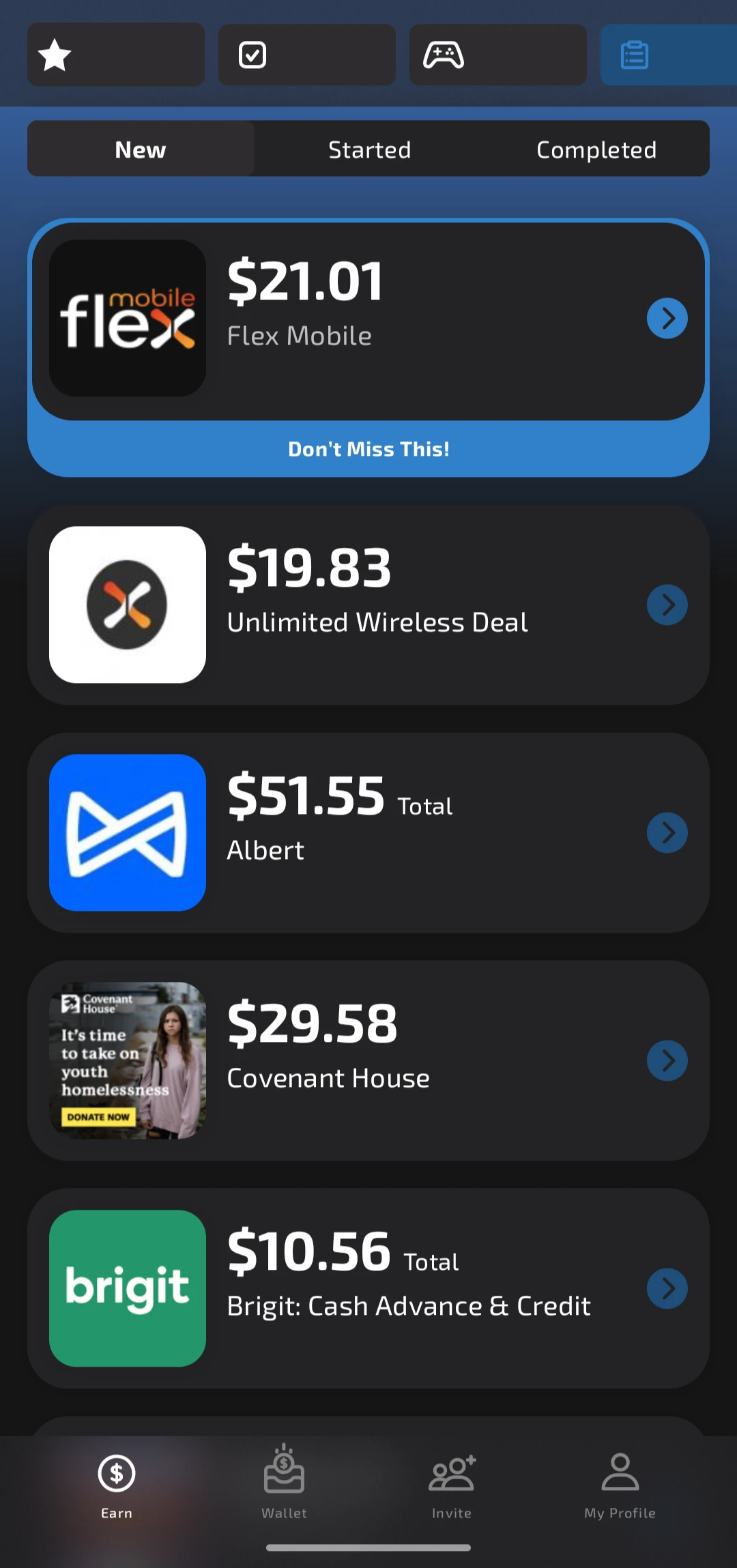Go to the Earn tab
The image size is (737, 1568).
[117, 1485]
